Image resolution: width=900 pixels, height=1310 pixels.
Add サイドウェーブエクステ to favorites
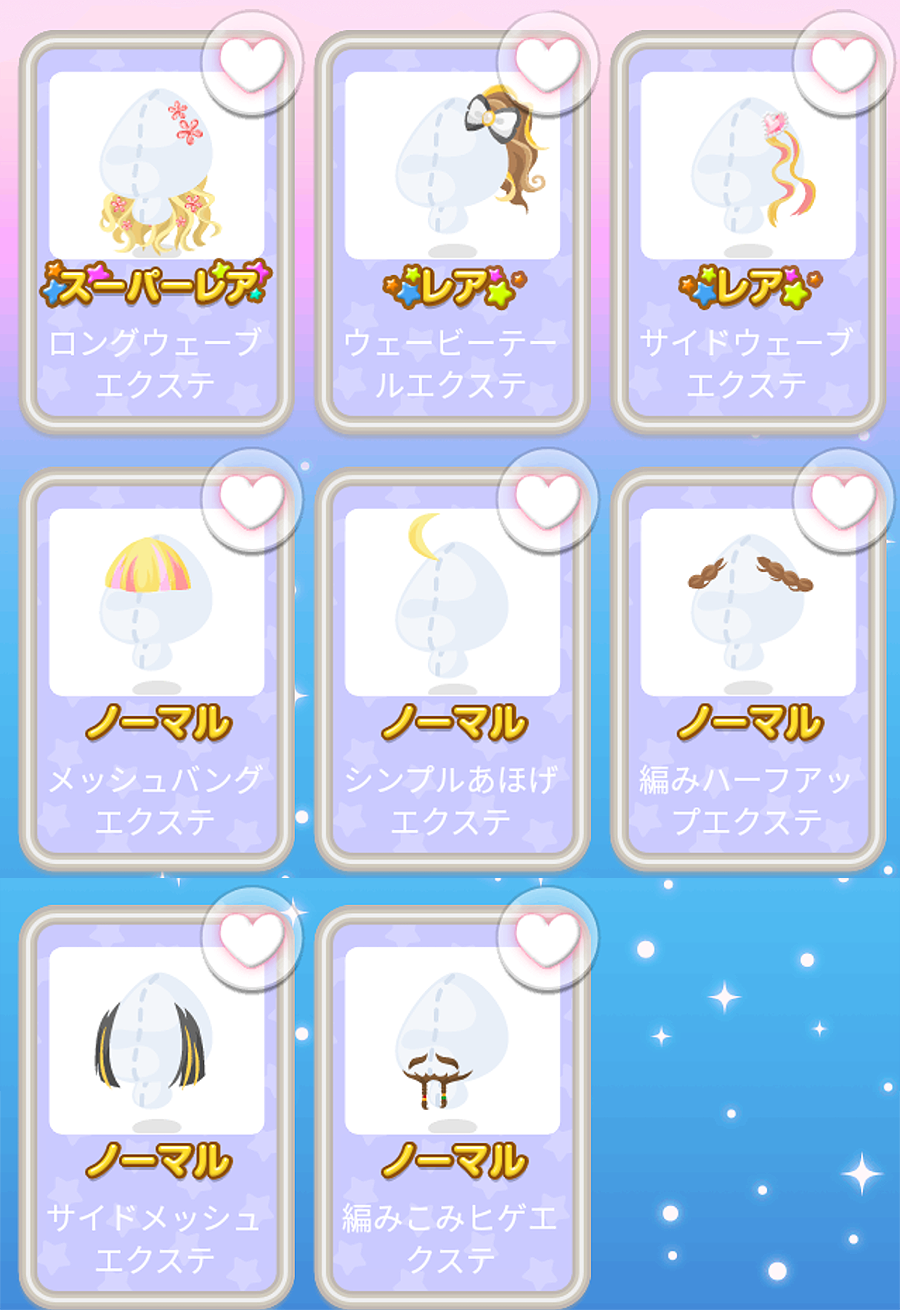coord(842,62)
